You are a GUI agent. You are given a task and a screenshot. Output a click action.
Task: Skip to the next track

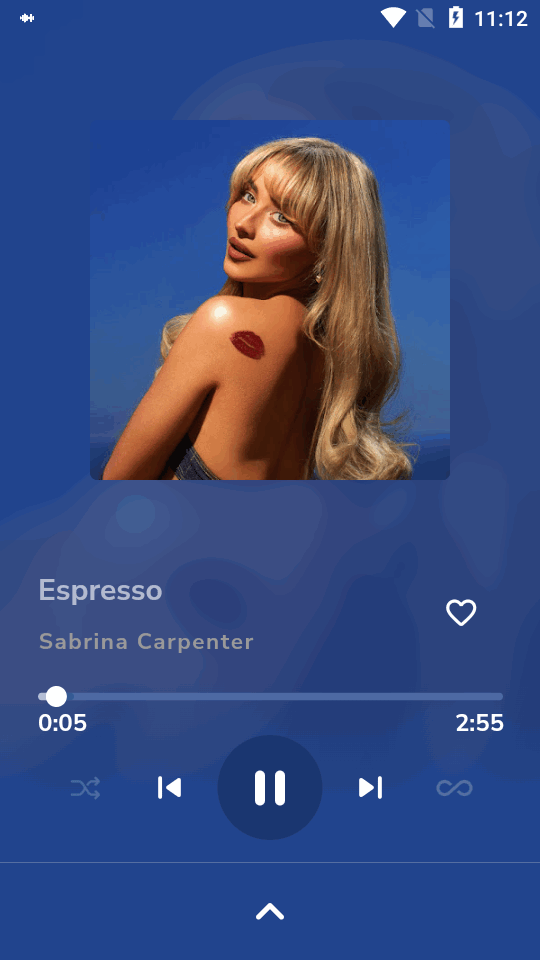(370, 787)
